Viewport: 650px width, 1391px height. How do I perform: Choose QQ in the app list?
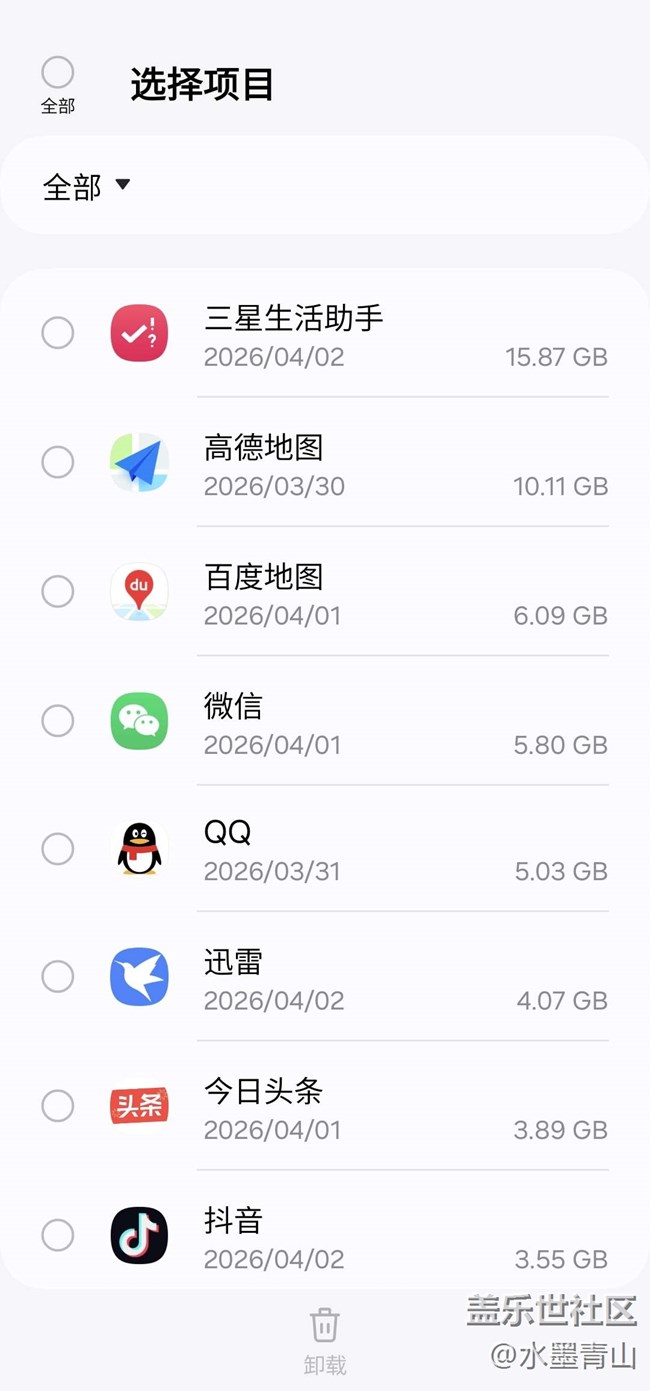tap(57, 849)
